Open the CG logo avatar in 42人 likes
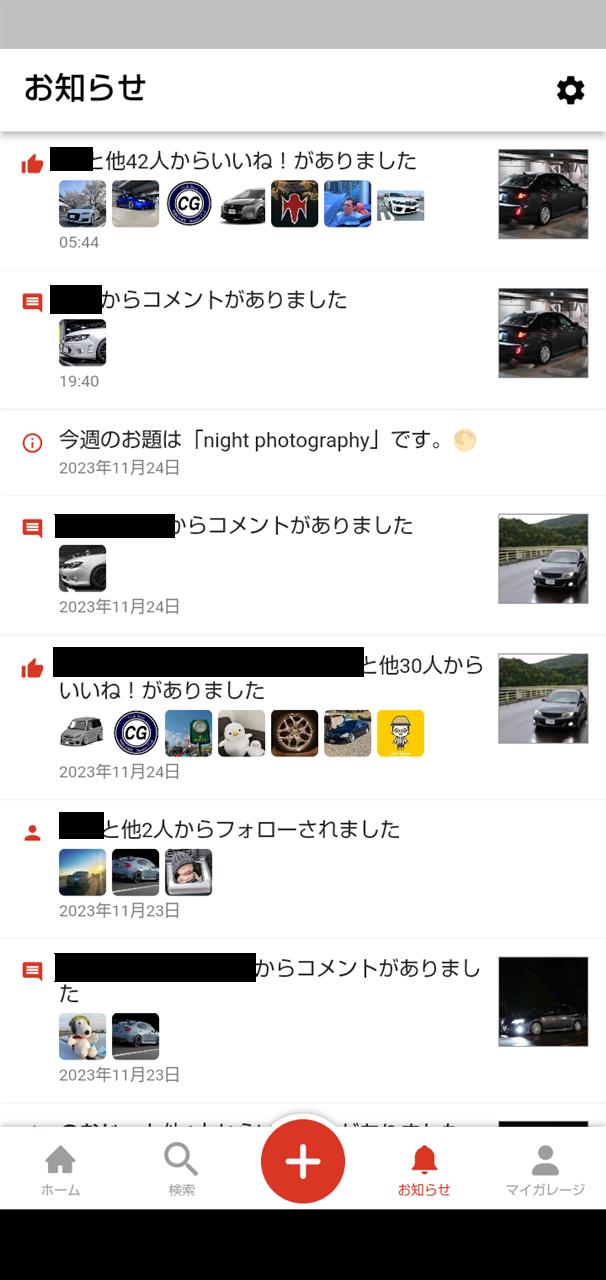The height and width of the screenshot is (1280, 606). tap(189, 204)
